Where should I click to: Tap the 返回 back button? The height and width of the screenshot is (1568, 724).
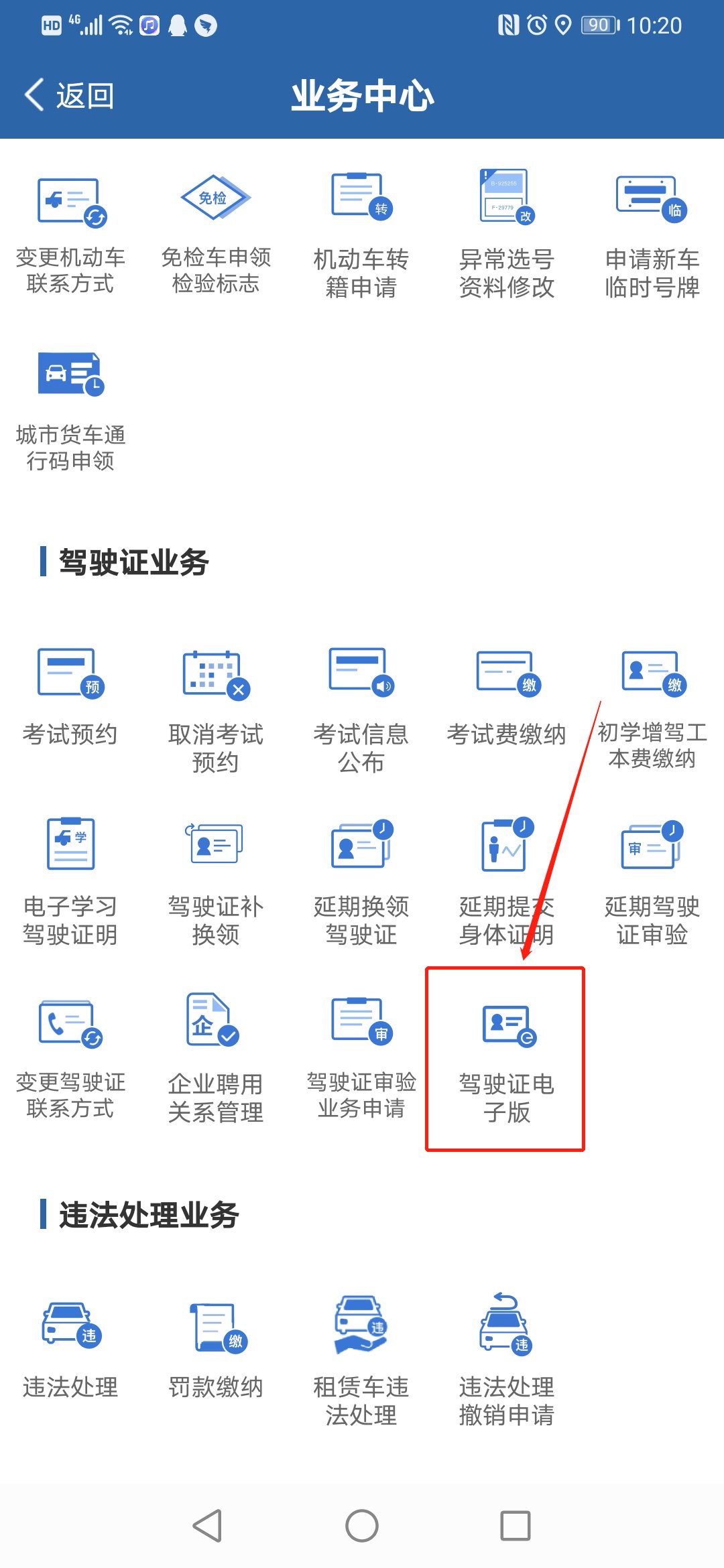click(x=69, y=95)
